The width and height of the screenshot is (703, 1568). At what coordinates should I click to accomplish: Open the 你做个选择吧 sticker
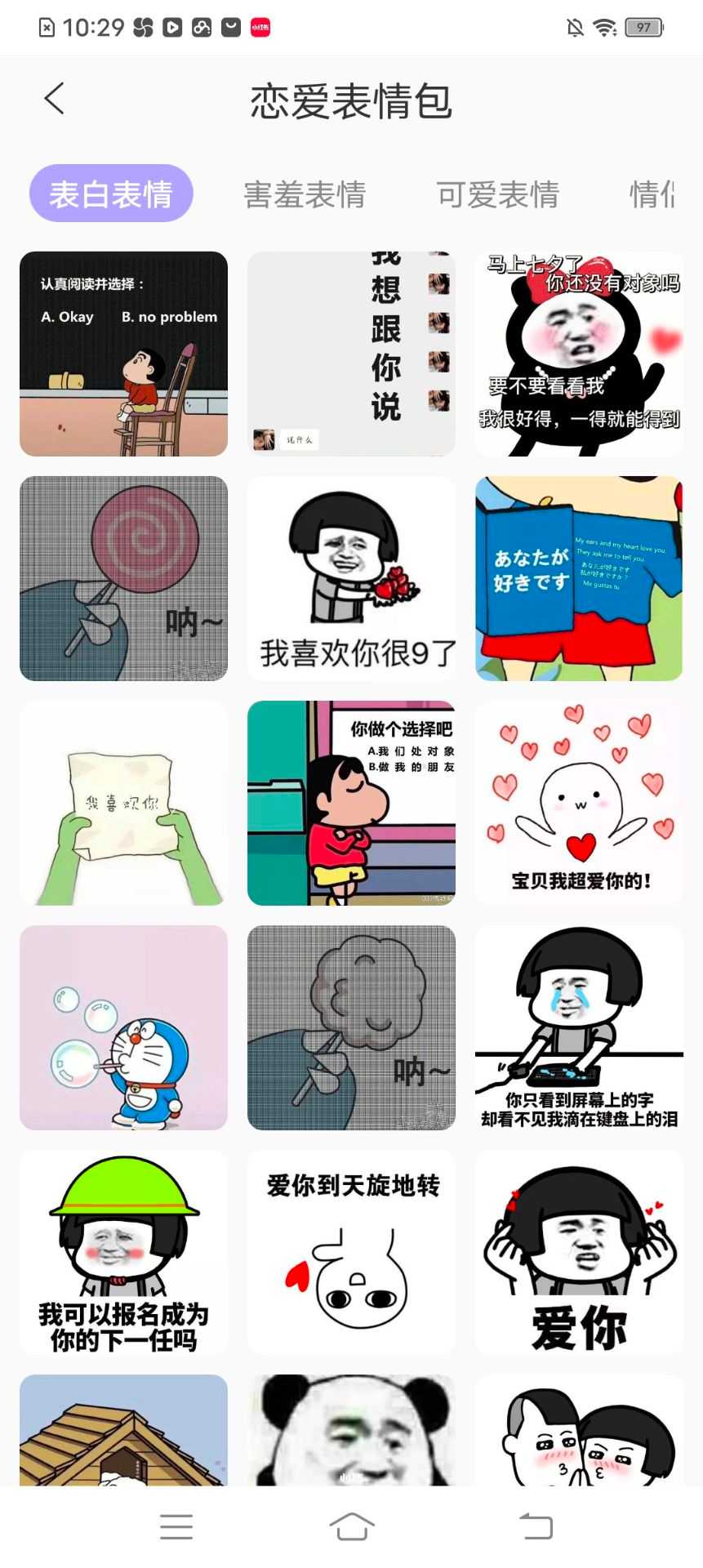click(x=351, y=803)
